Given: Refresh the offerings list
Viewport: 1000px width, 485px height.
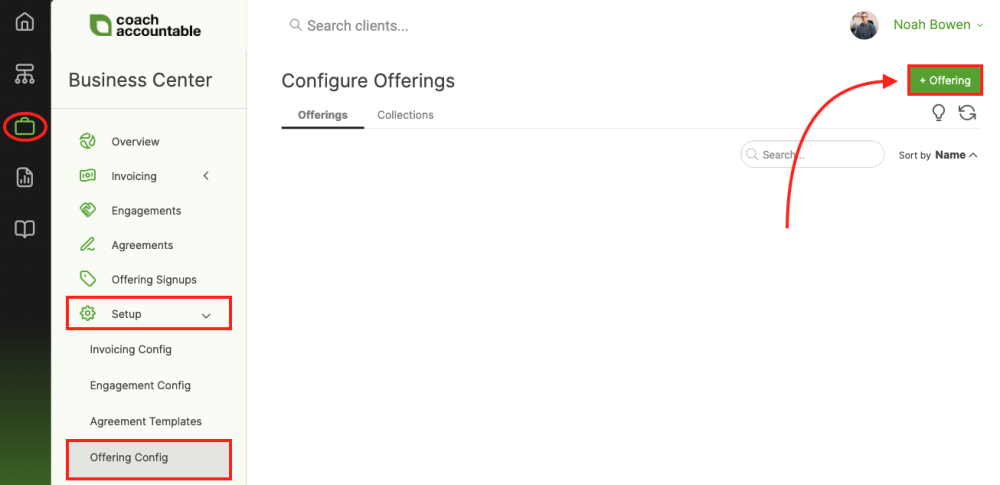Looking at the screenshot, I should coord(967,113).
